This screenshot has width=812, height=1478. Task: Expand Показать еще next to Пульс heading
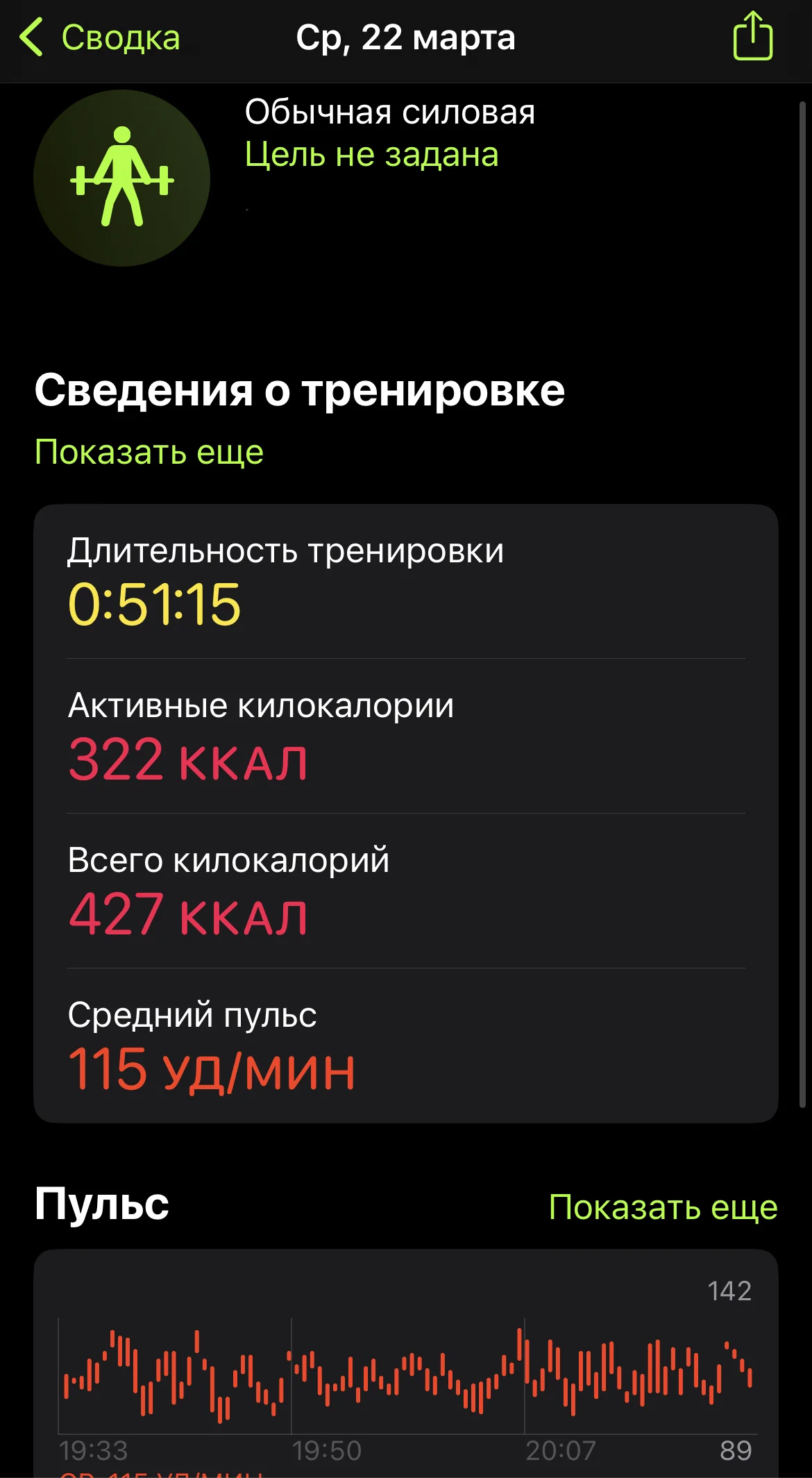pos(663,1205)
